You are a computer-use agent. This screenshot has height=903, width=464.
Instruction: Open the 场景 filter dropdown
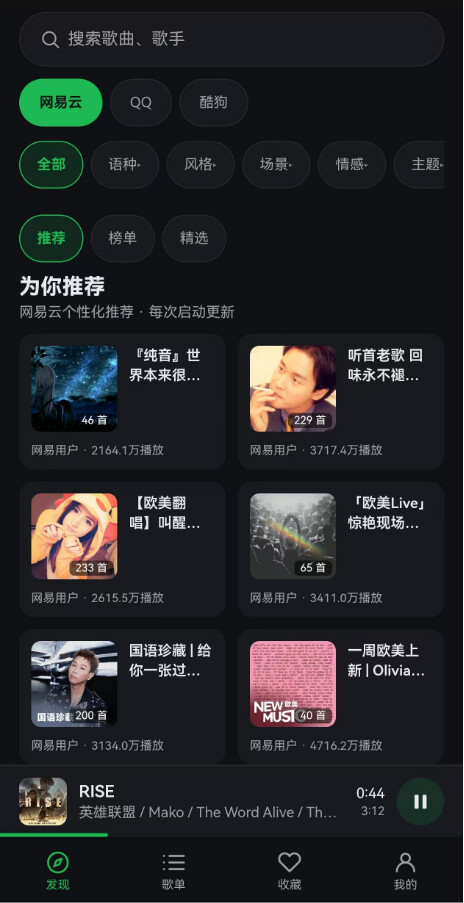tap(276, 165)
